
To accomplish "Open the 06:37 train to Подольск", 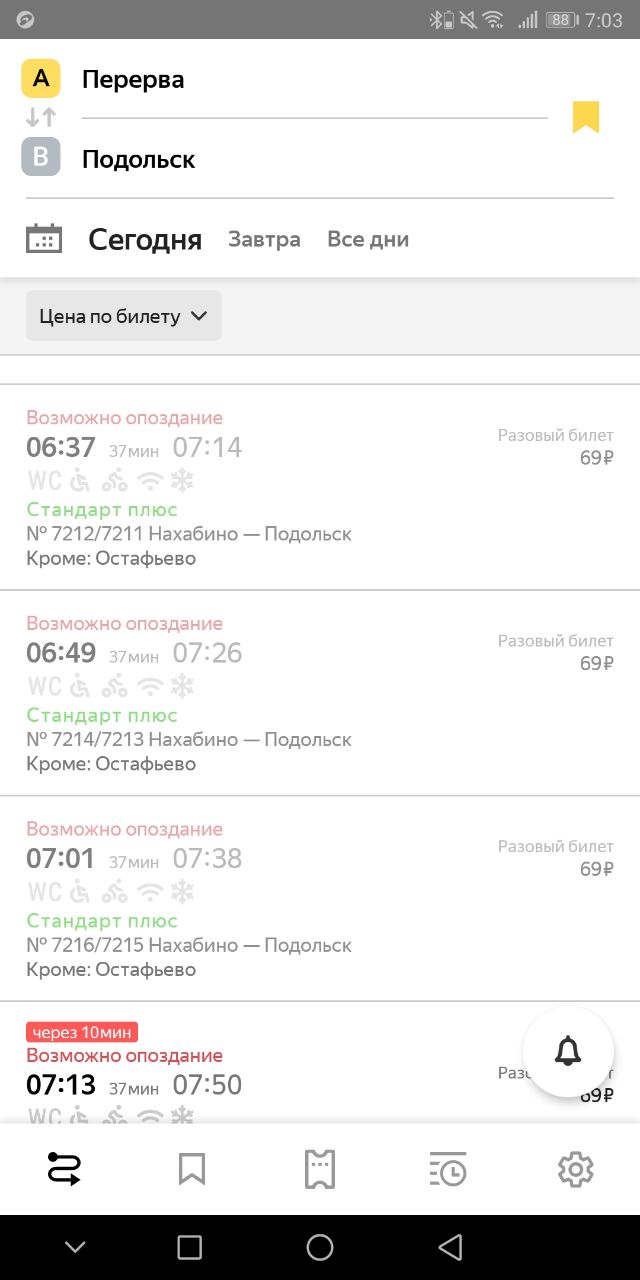I will pos(320,487).
